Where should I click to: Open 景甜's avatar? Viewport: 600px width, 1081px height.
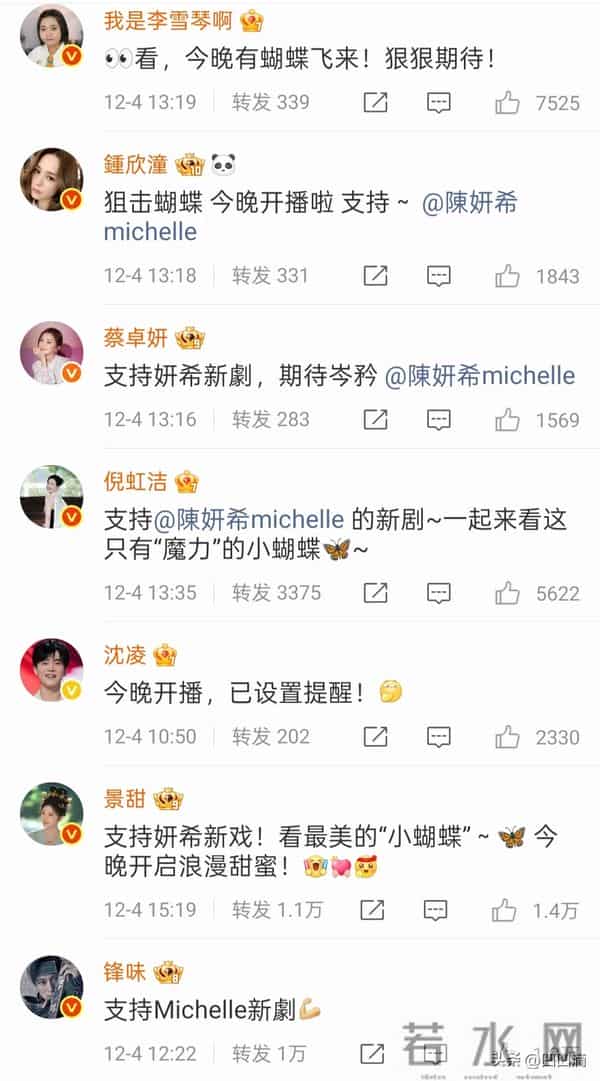point(51,813)
